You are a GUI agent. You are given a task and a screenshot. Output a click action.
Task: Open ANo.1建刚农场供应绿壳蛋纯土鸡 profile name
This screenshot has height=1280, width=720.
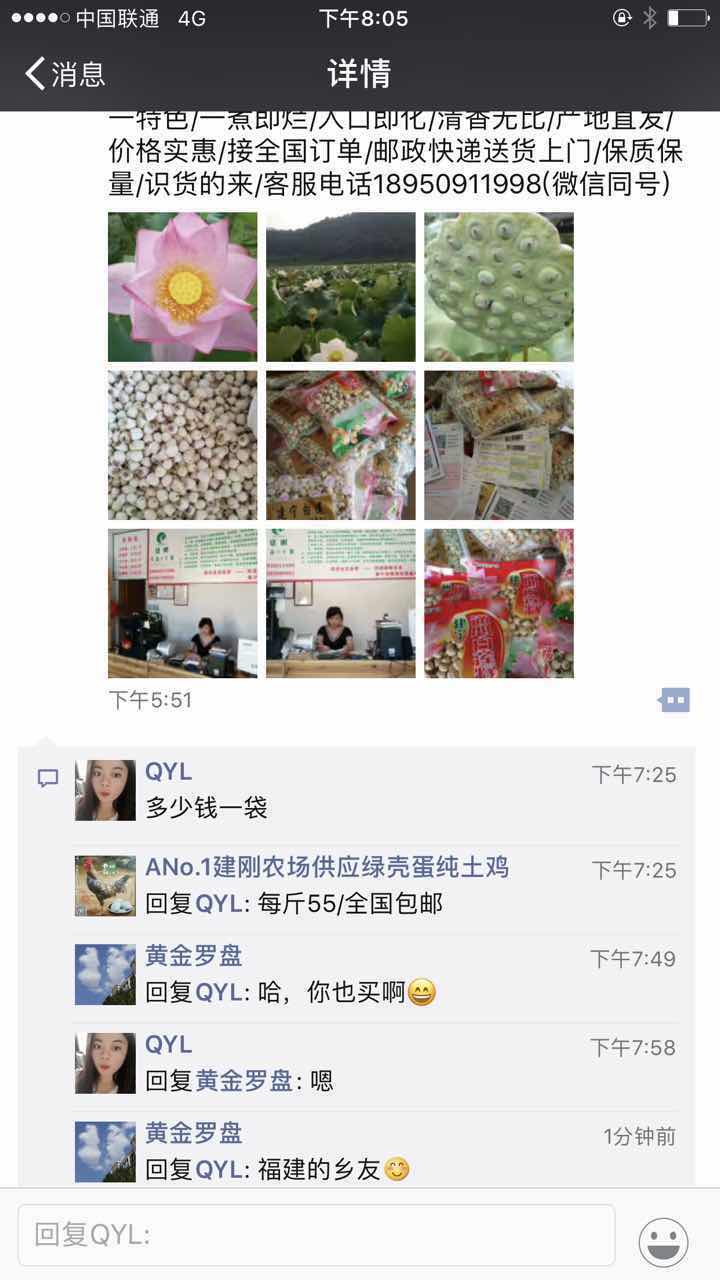pos(327,866)
